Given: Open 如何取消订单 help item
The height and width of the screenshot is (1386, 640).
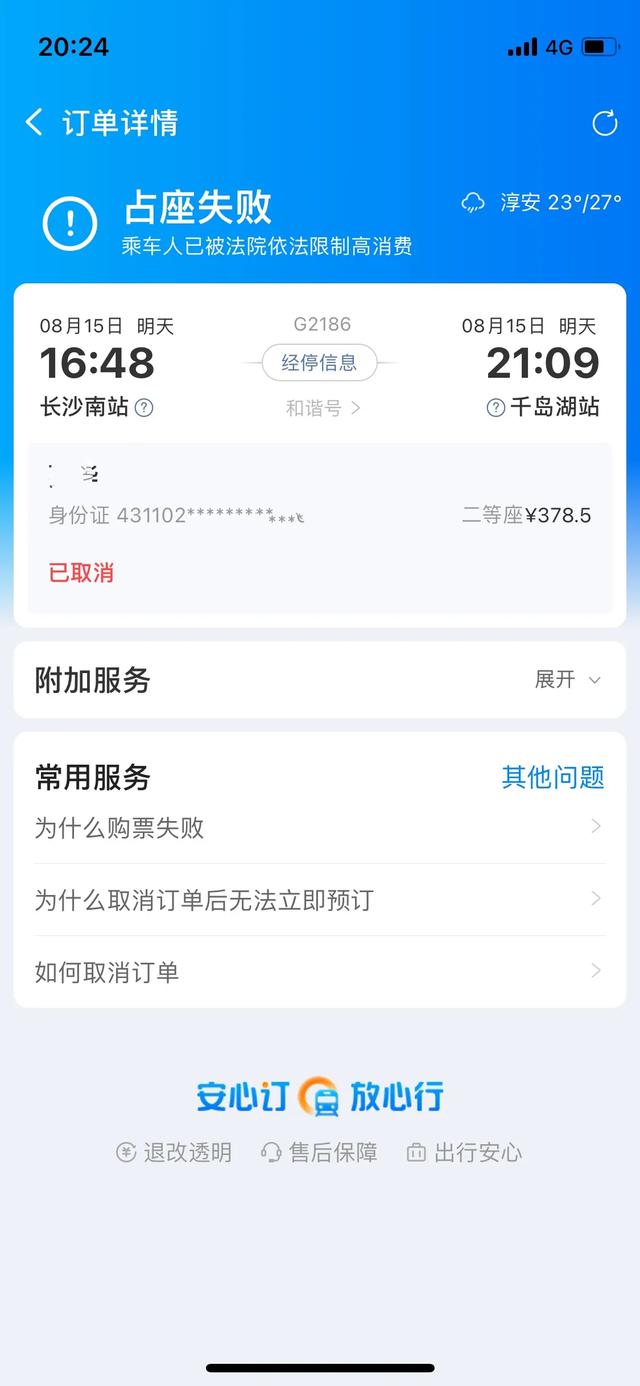Looking at the screenshot, I should (x=320, y=972).
